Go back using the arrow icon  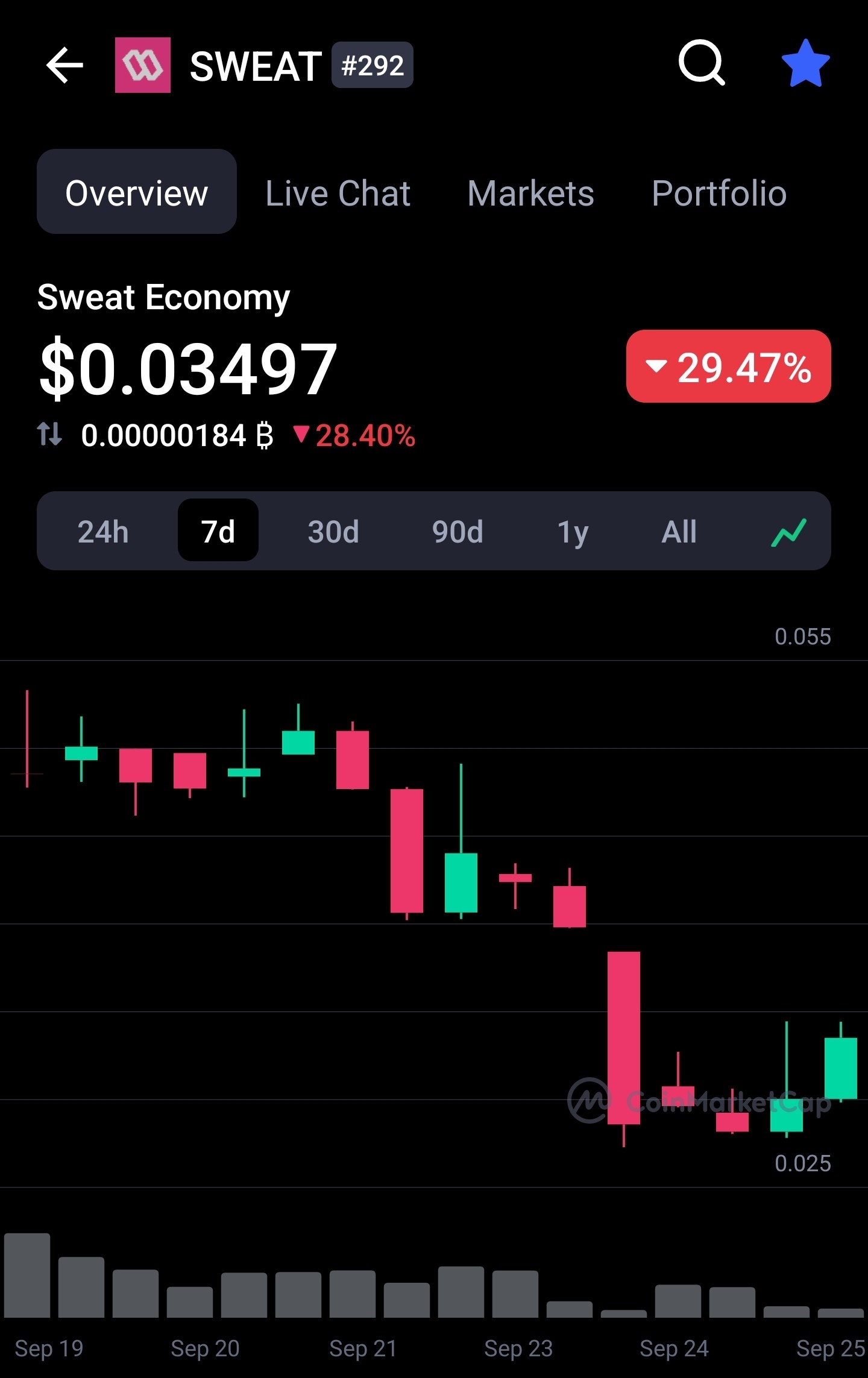(x=64, y=65)
